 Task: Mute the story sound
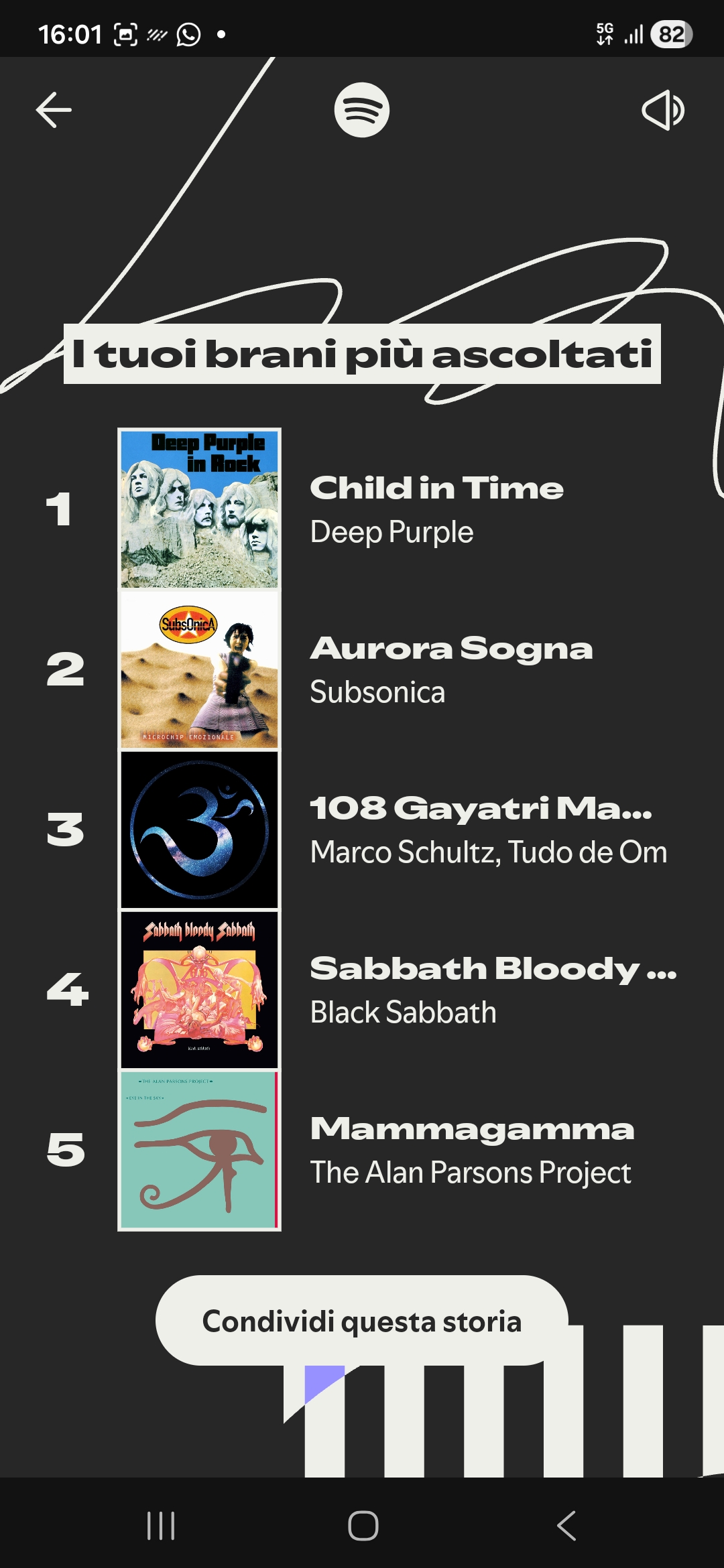pos(662,110)
